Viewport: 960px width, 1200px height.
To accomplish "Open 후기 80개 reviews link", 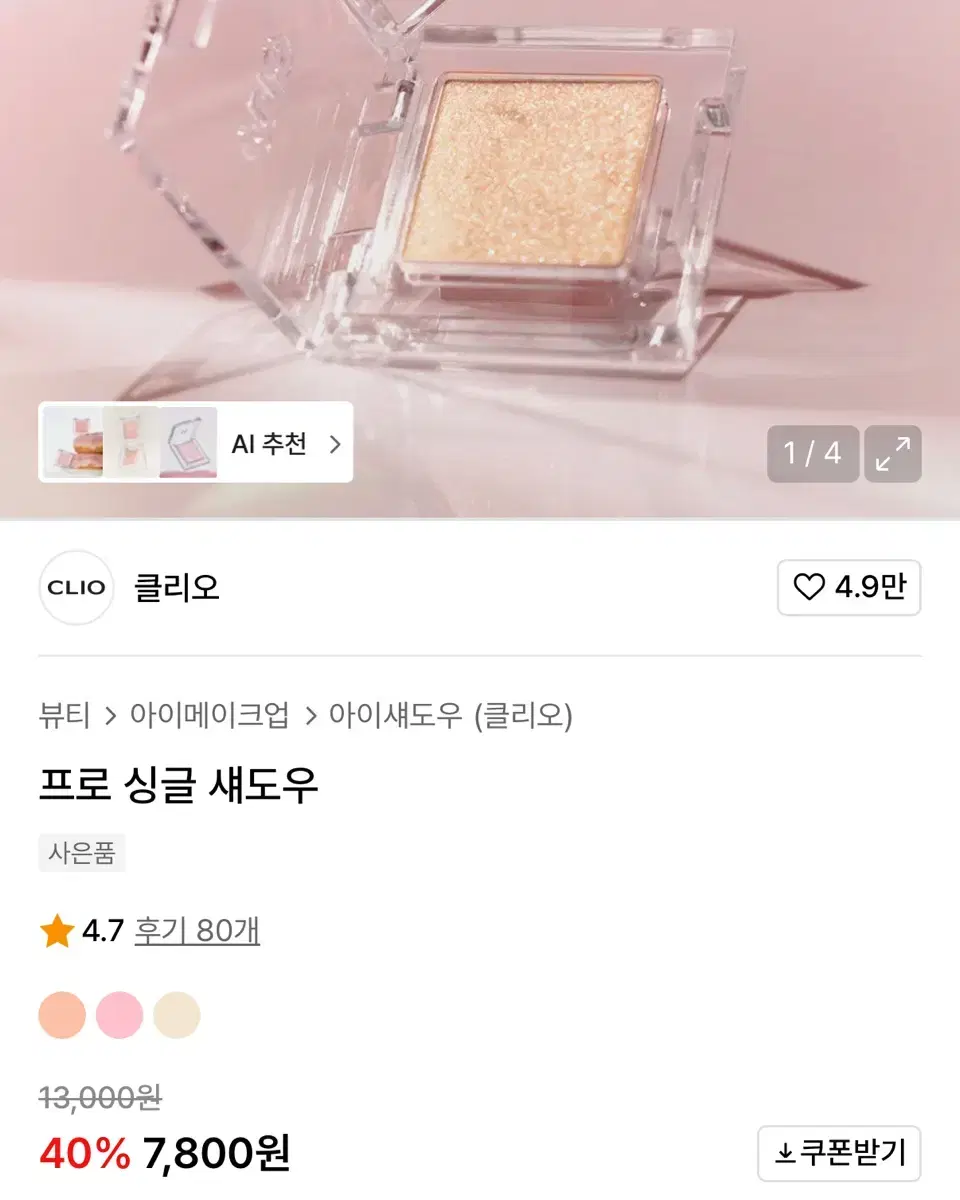I will pos(196,929).
